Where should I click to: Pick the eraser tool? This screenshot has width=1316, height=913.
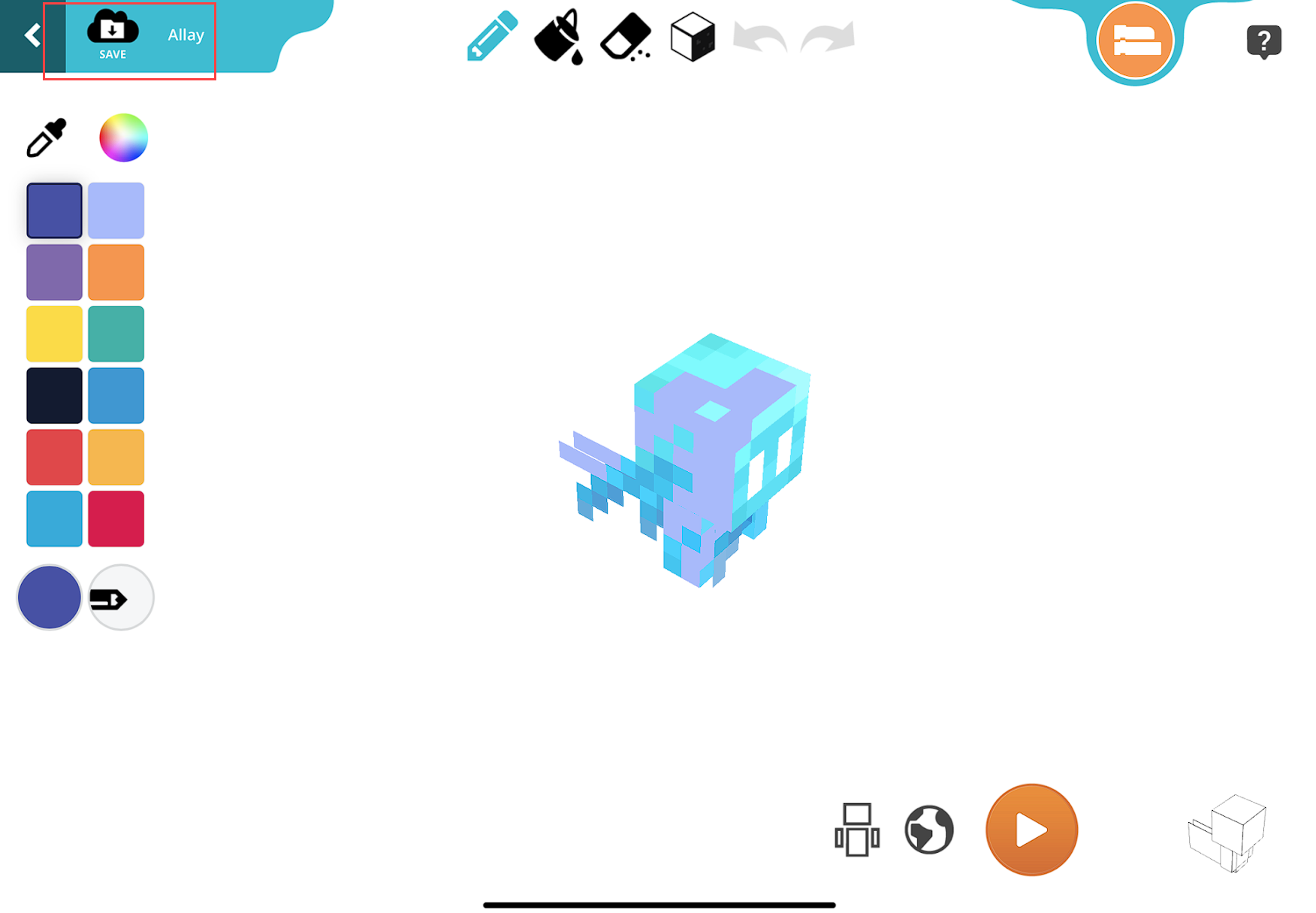[626, 37]
